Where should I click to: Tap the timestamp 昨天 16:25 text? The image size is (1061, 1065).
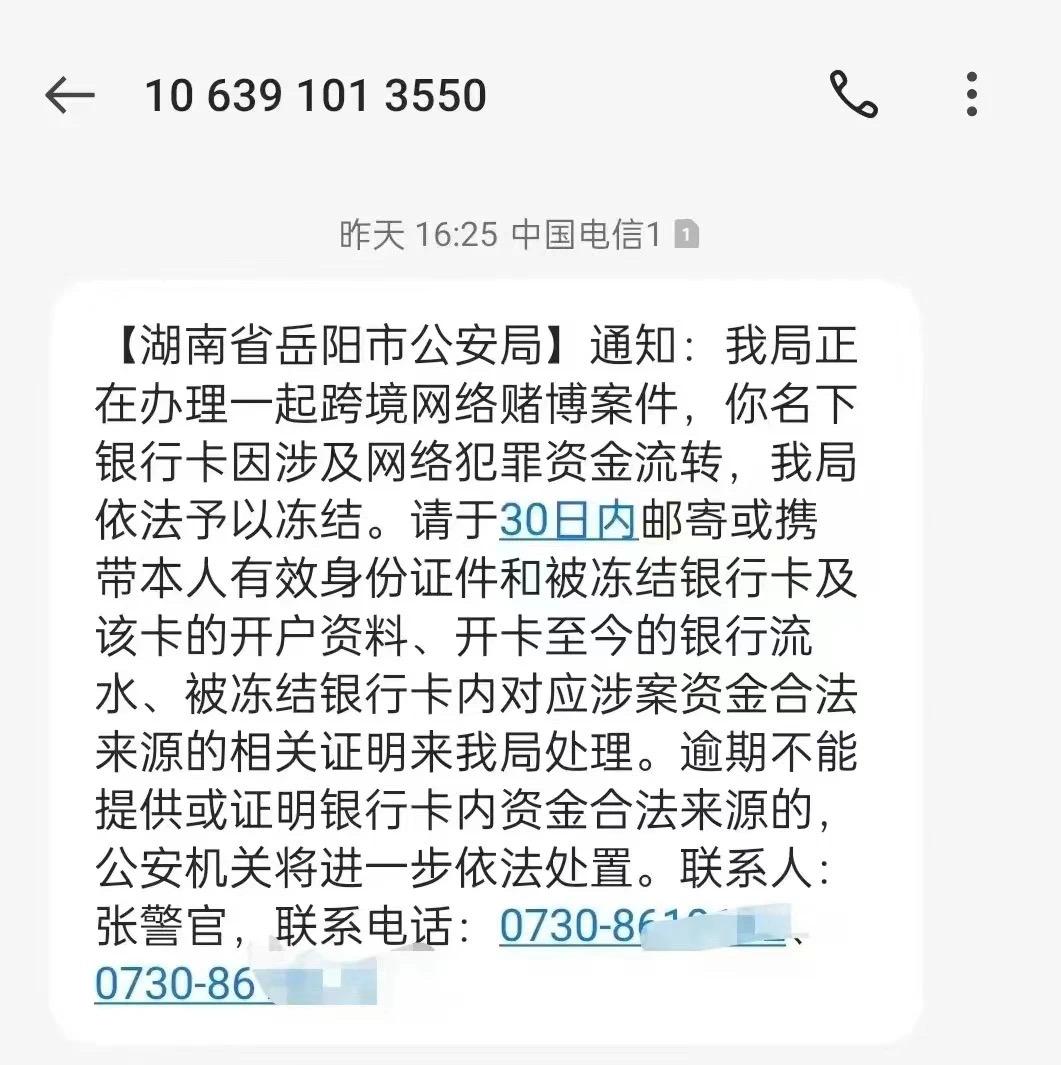(x=415, y=232)
